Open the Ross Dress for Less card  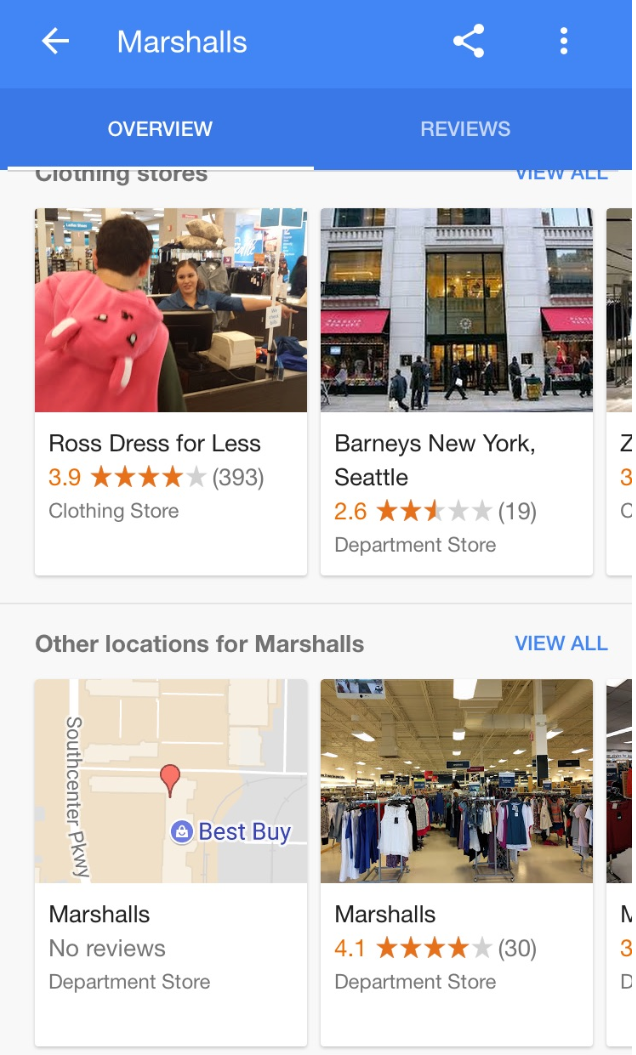click(x=171, y=390)
